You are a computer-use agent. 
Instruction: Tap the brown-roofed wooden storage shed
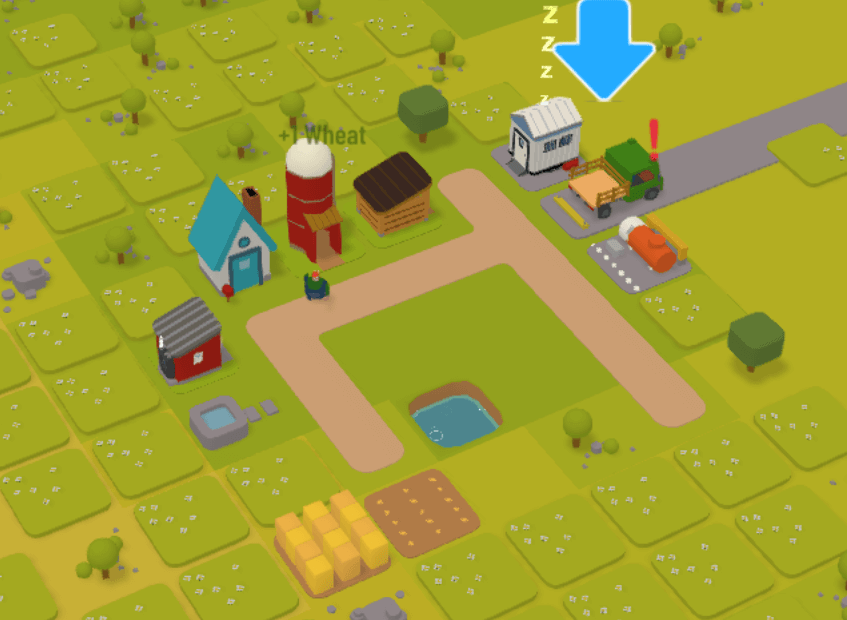click(x=393, y=194)
